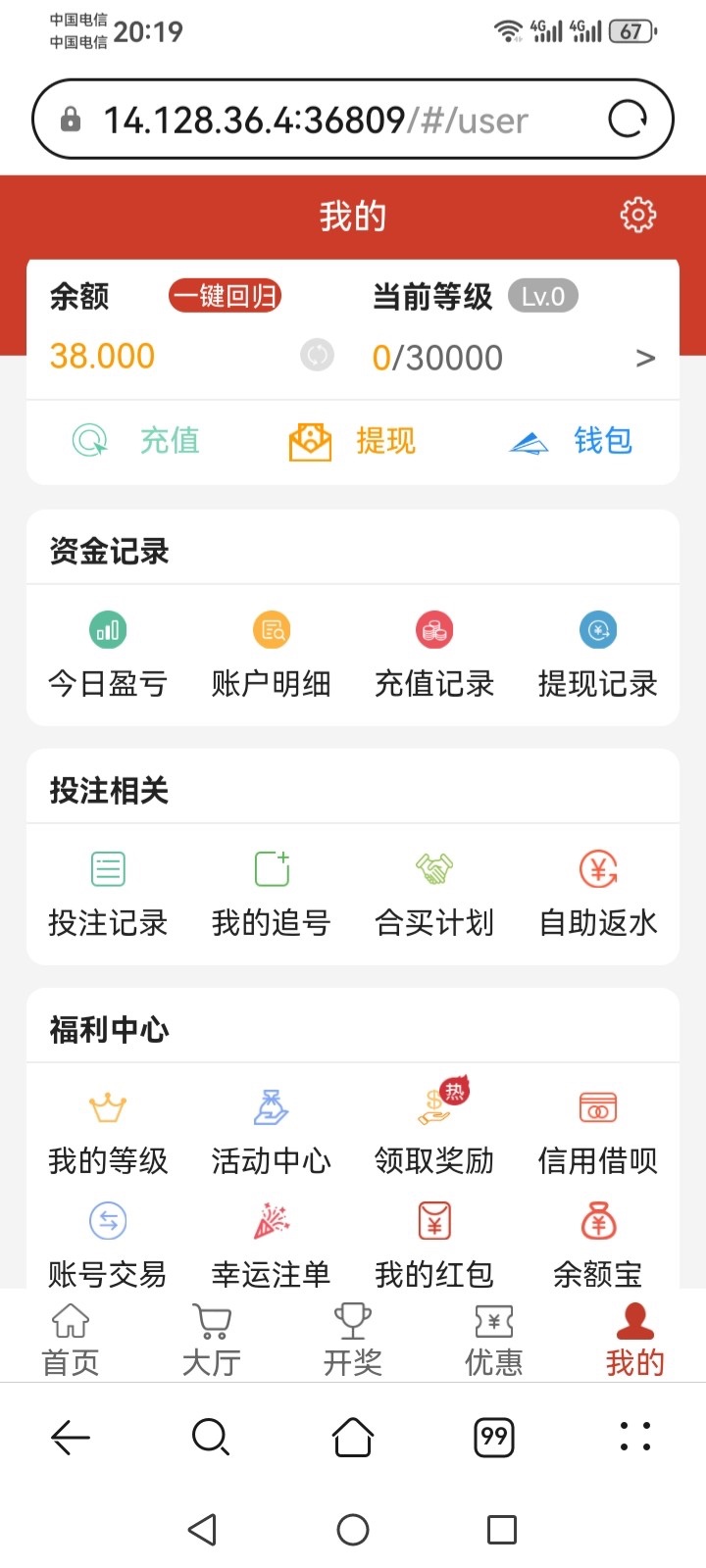Switch to the 优惠 tab
This screenshot has width=706, height=1568.
pyautogui.click(x=493, y=1338)
